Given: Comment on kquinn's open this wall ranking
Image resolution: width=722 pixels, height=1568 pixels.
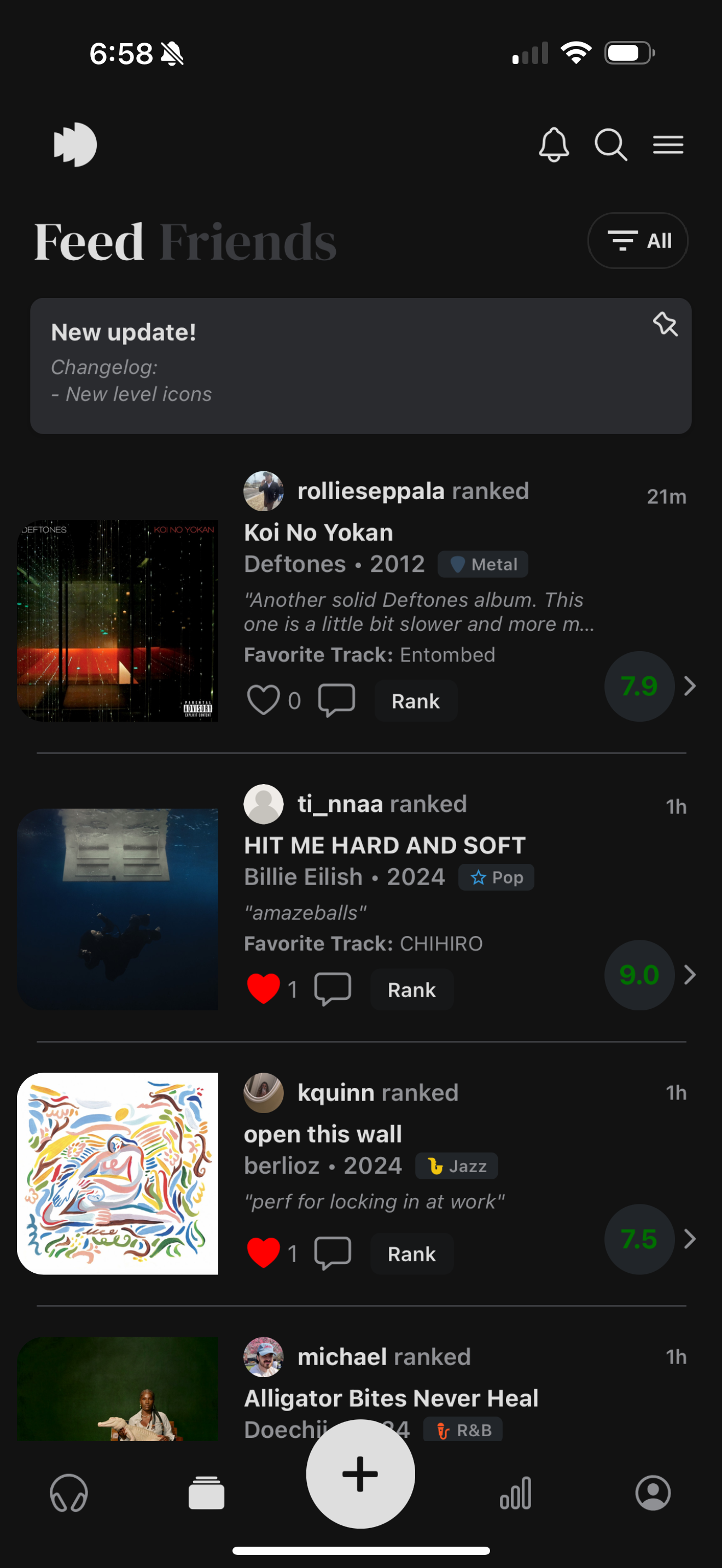Looking at the screenshot, I should click(333, 1253).
